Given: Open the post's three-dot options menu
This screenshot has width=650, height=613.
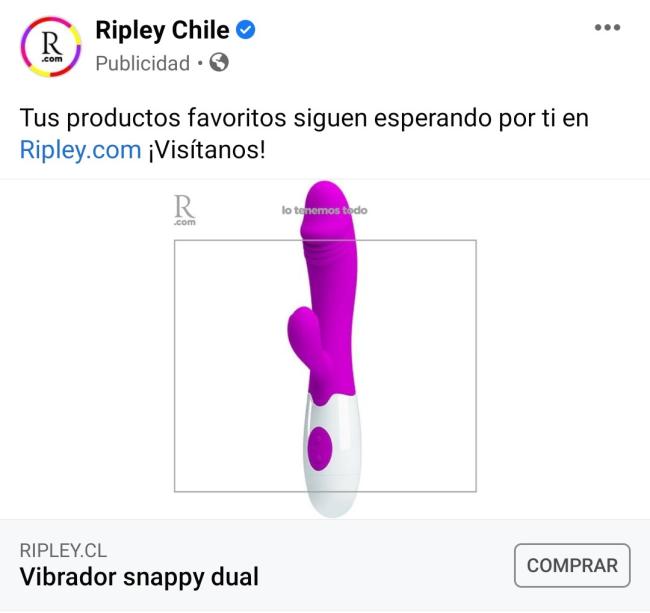Looking at the screenshot, I should pos(607,28).
